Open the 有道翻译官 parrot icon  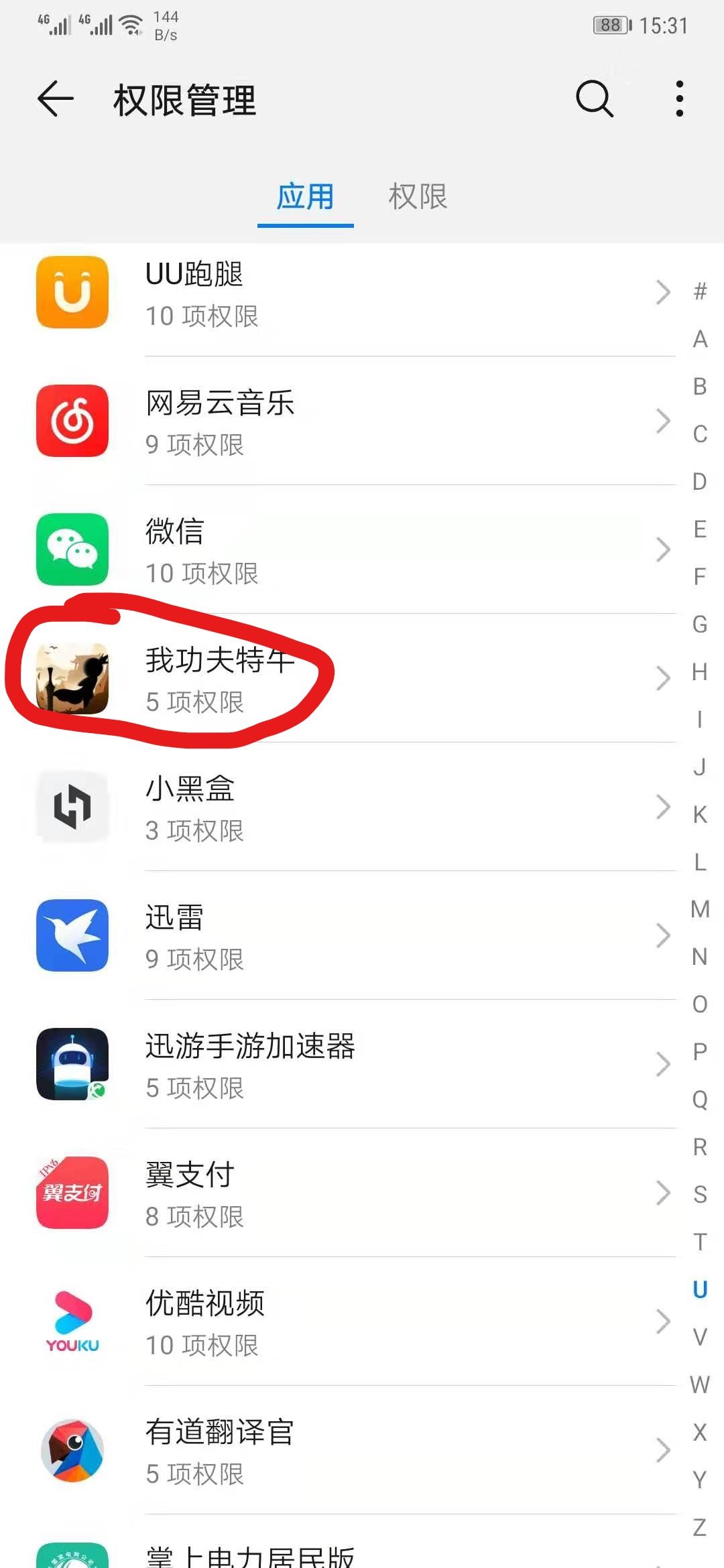point(72,1451)
